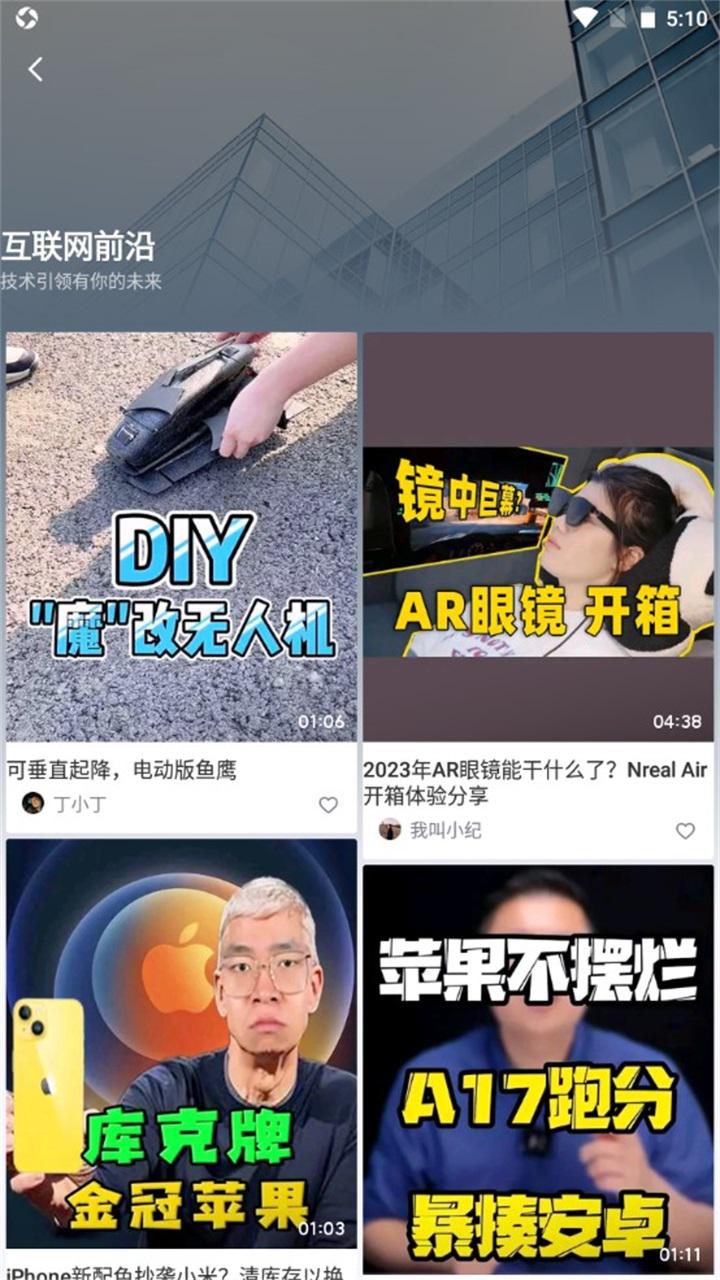Like the Nreal Air开箱体验分享 video
Screen dimensions: 720x1280
coord(685,830)
